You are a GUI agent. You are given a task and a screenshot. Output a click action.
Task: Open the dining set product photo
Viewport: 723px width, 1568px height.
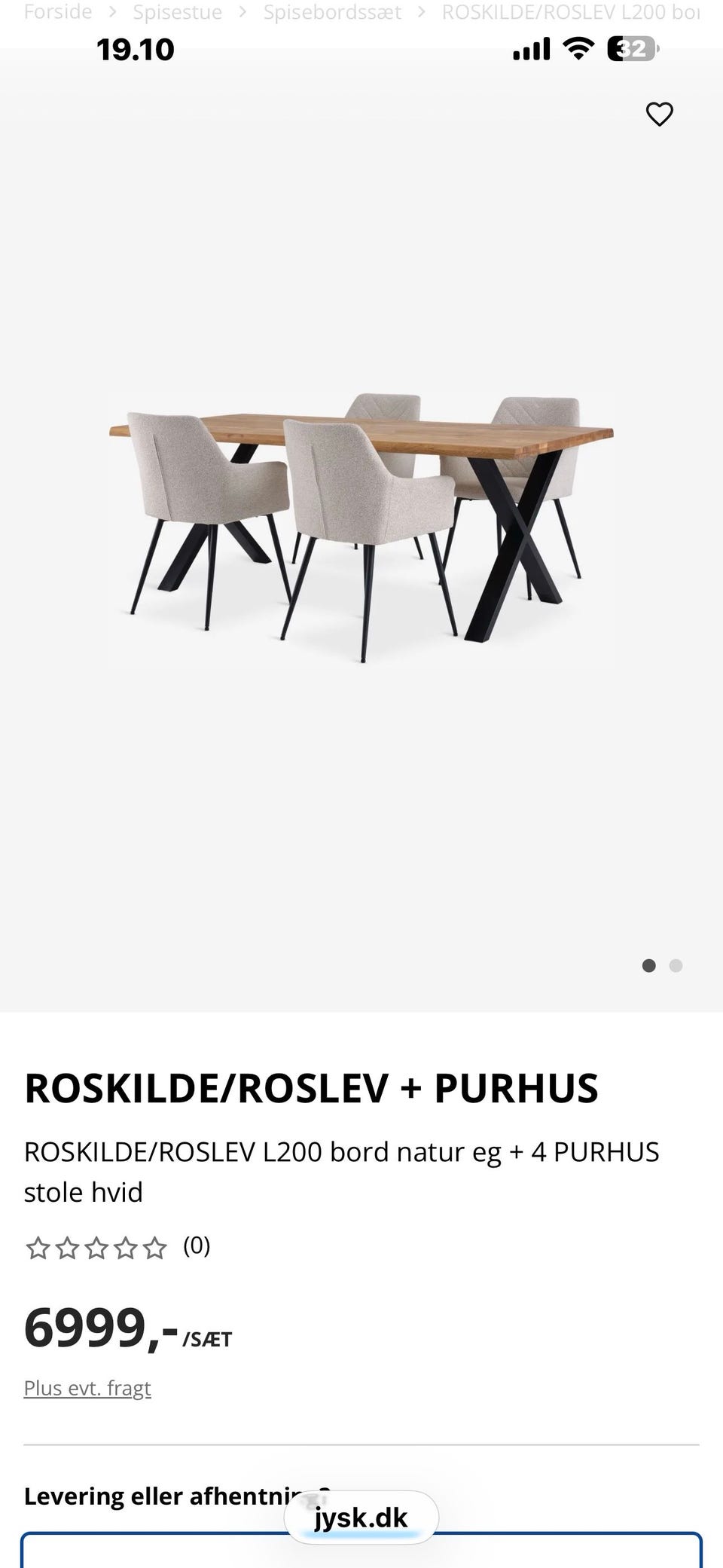pos(361,529)
